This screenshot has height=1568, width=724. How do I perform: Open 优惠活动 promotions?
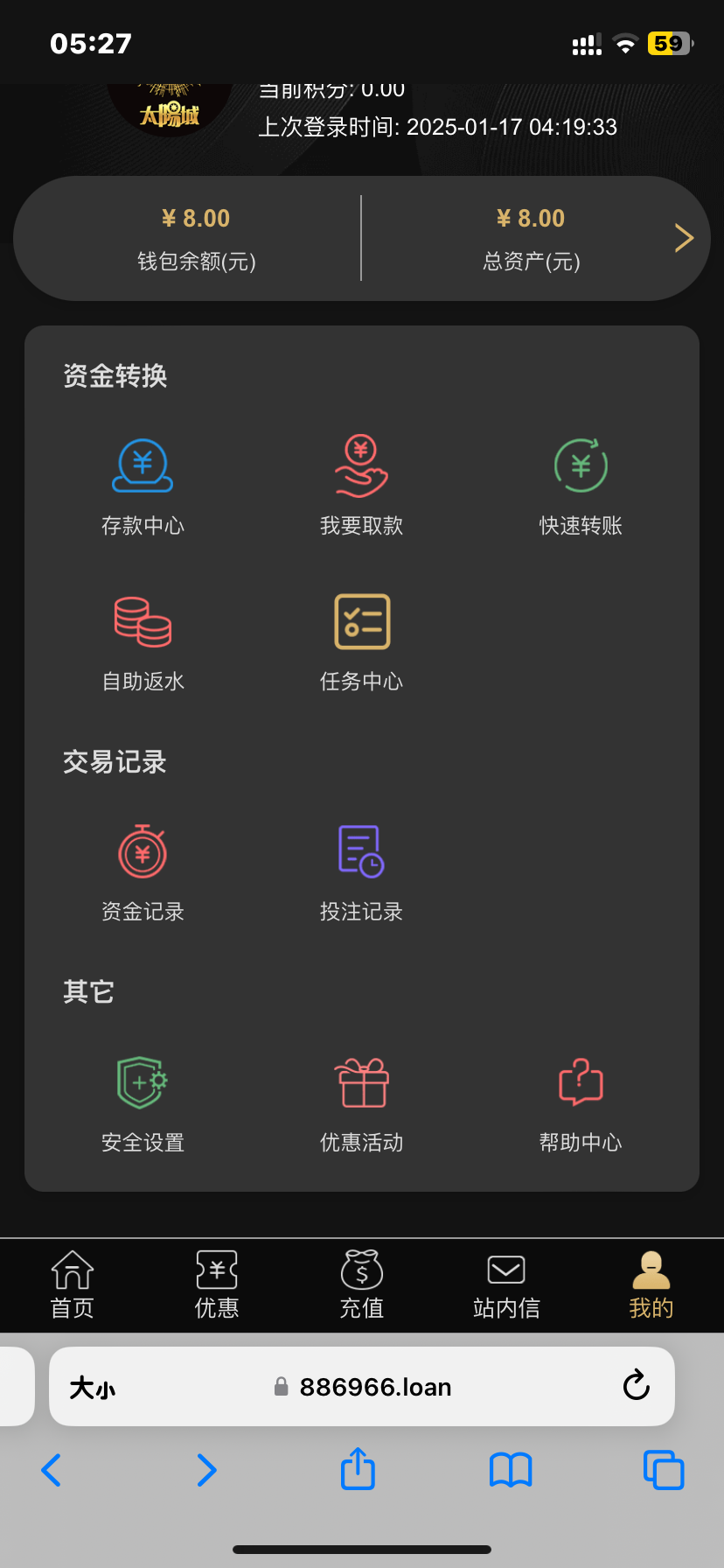361,1104
